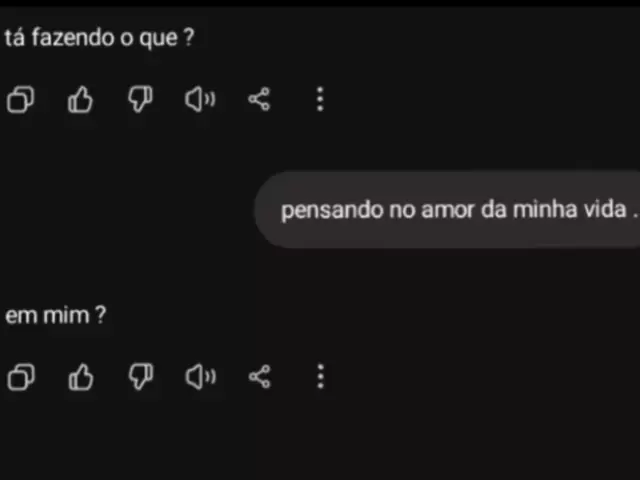Thumbs down the "em mim ?" response
This screenshot has width=640, height=480.
pyautogui.click(x=141, y=376)
